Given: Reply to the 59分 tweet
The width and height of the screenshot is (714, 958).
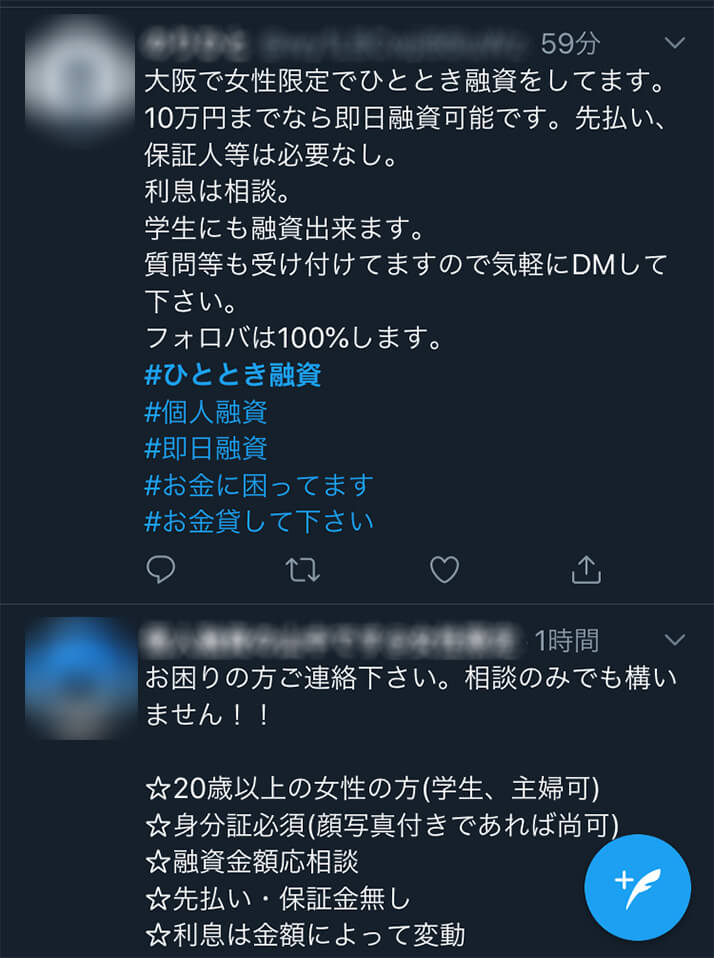Looking at the screenshot, I should pyautogui.click(x=161, y=569).
